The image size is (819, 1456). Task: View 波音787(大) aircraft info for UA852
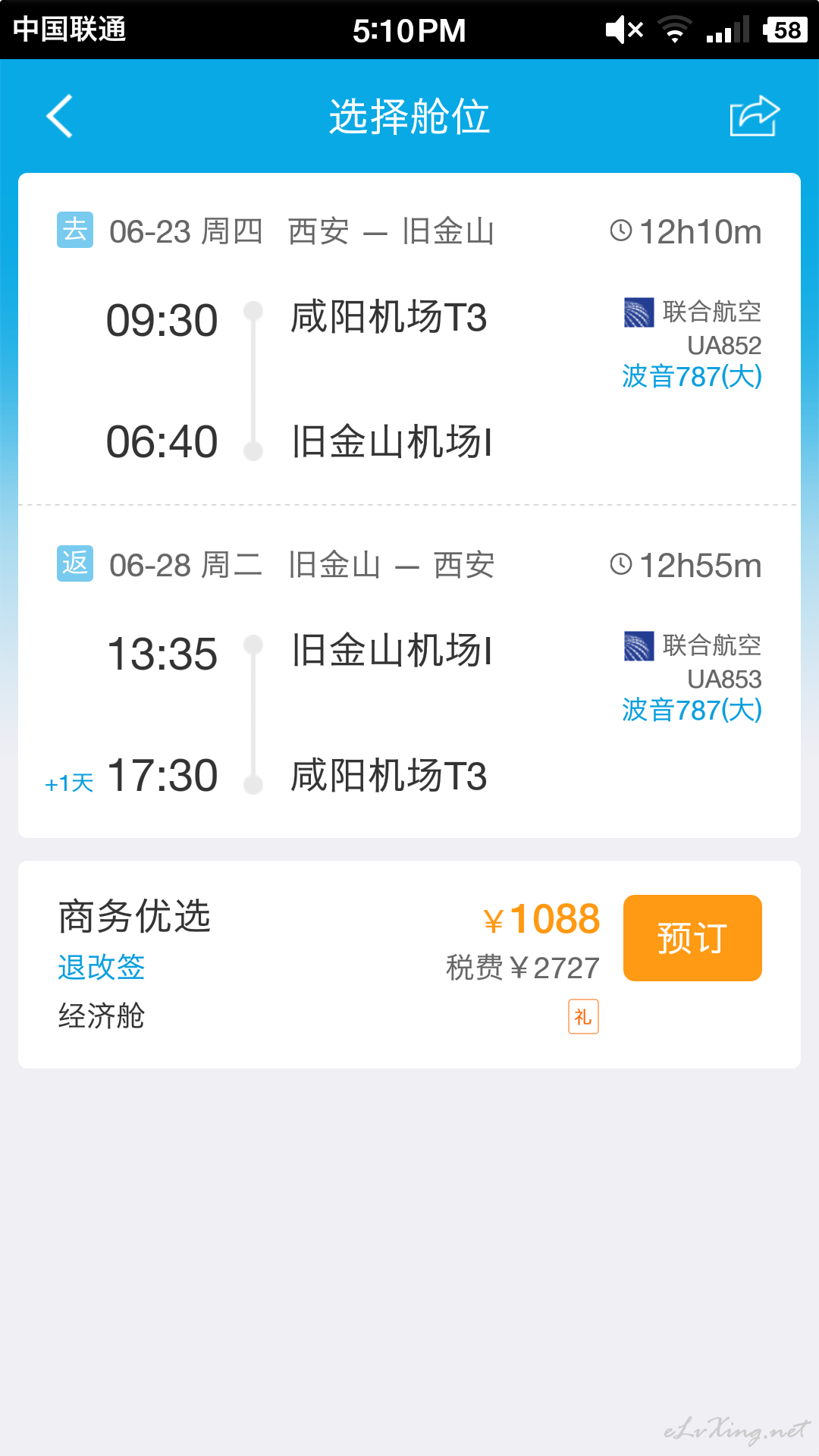692,376
